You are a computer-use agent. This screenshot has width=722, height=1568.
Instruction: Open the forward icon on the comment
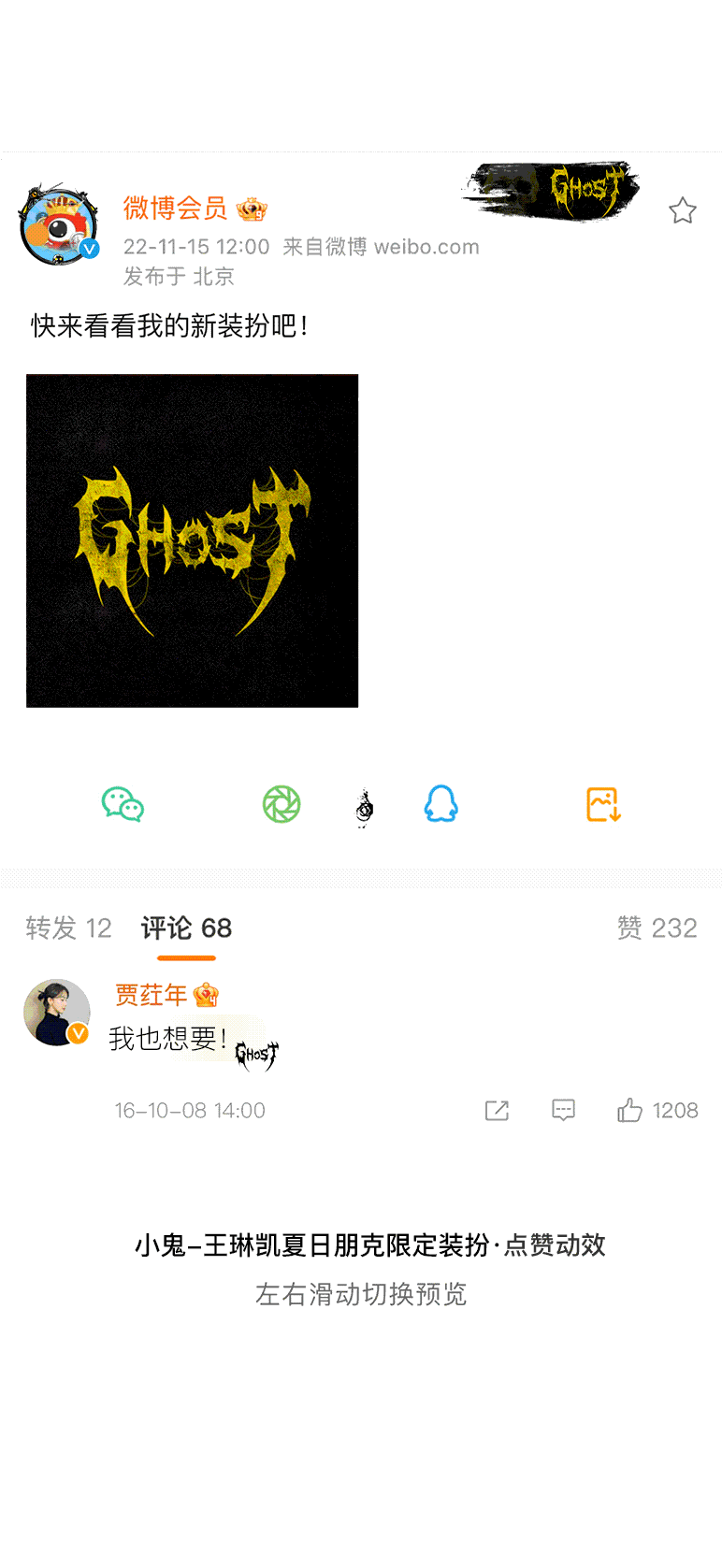(497, 1111)
